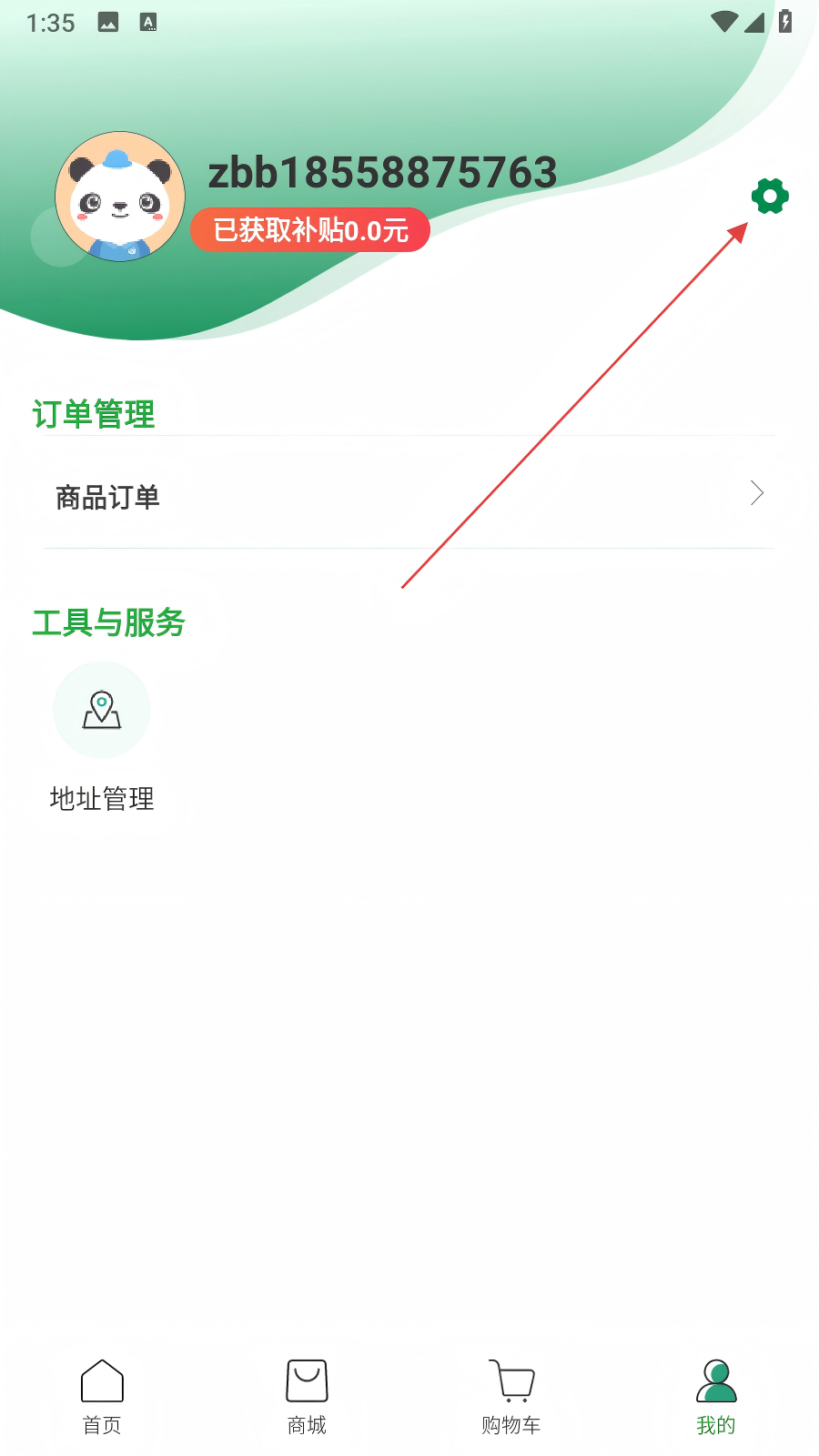Open the settings gear icon
819x1456 pixels.
[770, 197]
